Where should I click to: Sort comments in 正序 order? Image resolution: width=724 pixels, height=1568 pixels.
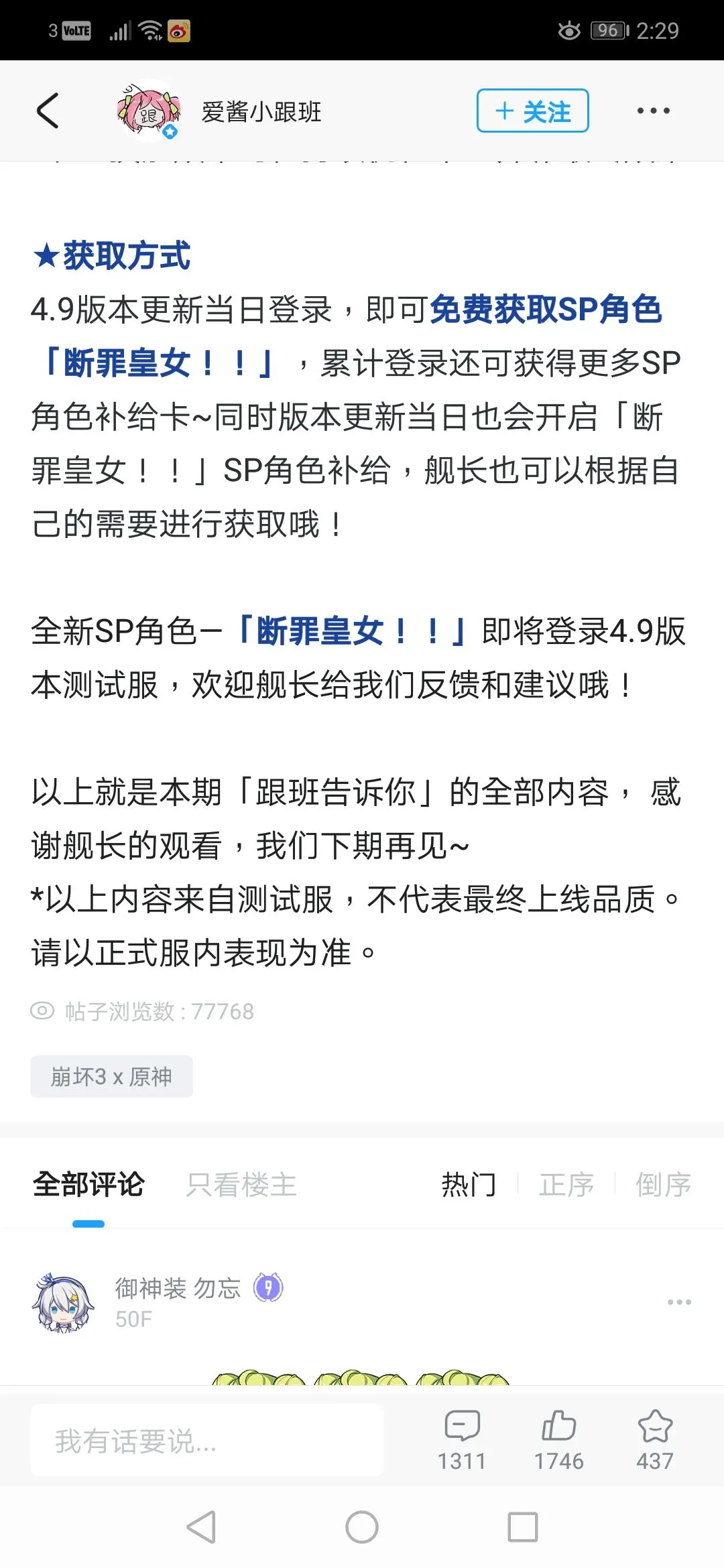566,1185
